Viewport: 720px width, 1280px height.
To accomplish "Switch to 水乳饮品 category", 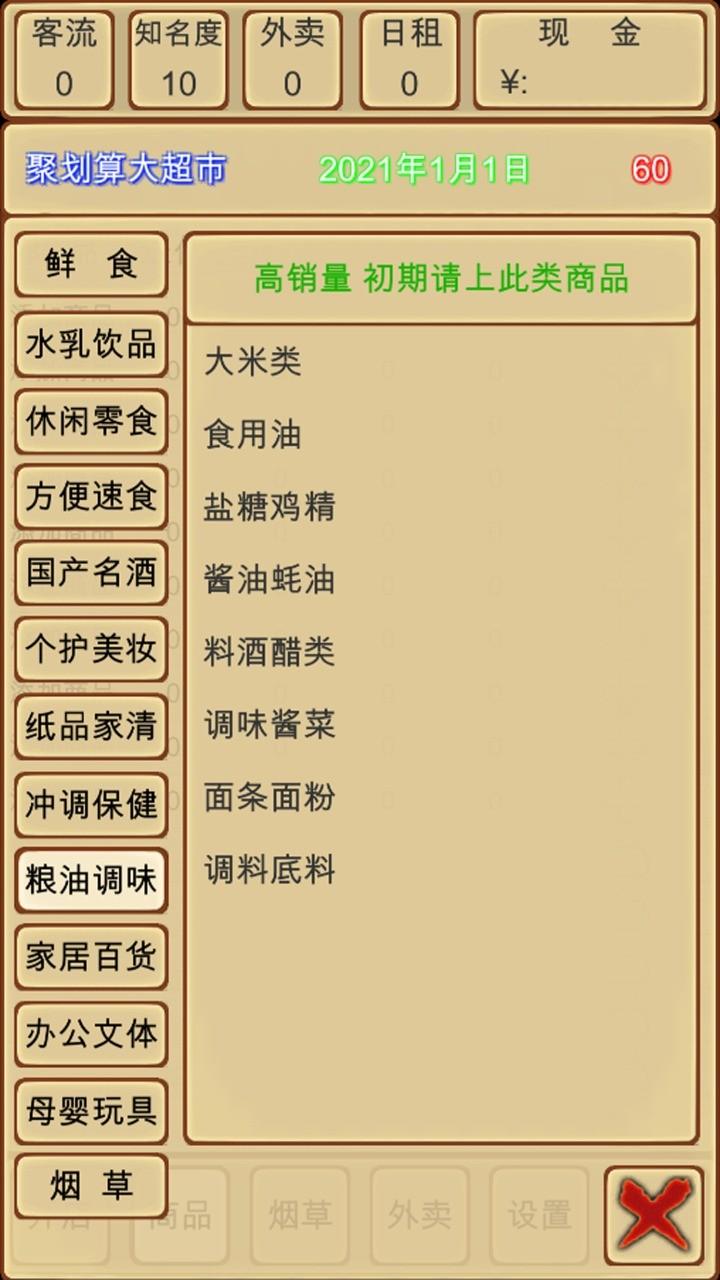I will pyautogui.click(x=91, y=344).
